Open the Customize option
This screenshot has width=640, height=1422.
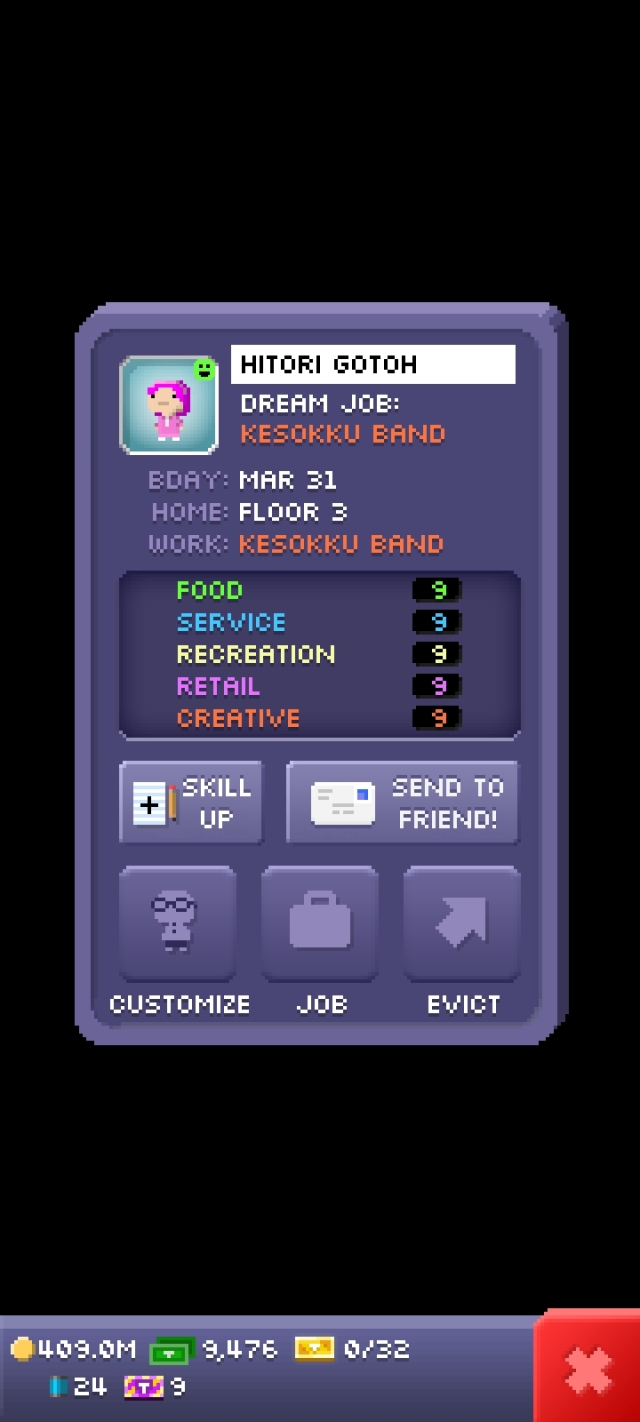click(x=178, y=924)
